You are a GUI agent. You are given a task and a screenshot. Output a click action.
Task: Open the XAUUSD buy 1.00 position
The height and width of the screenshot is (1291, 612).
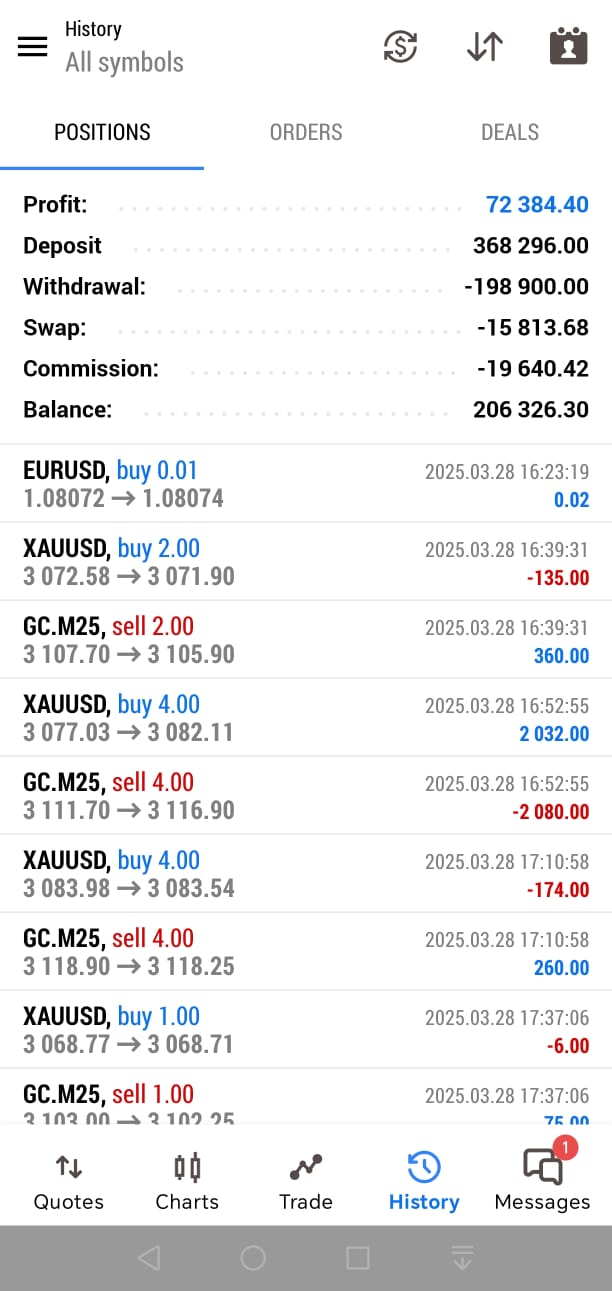(306, 1030)
